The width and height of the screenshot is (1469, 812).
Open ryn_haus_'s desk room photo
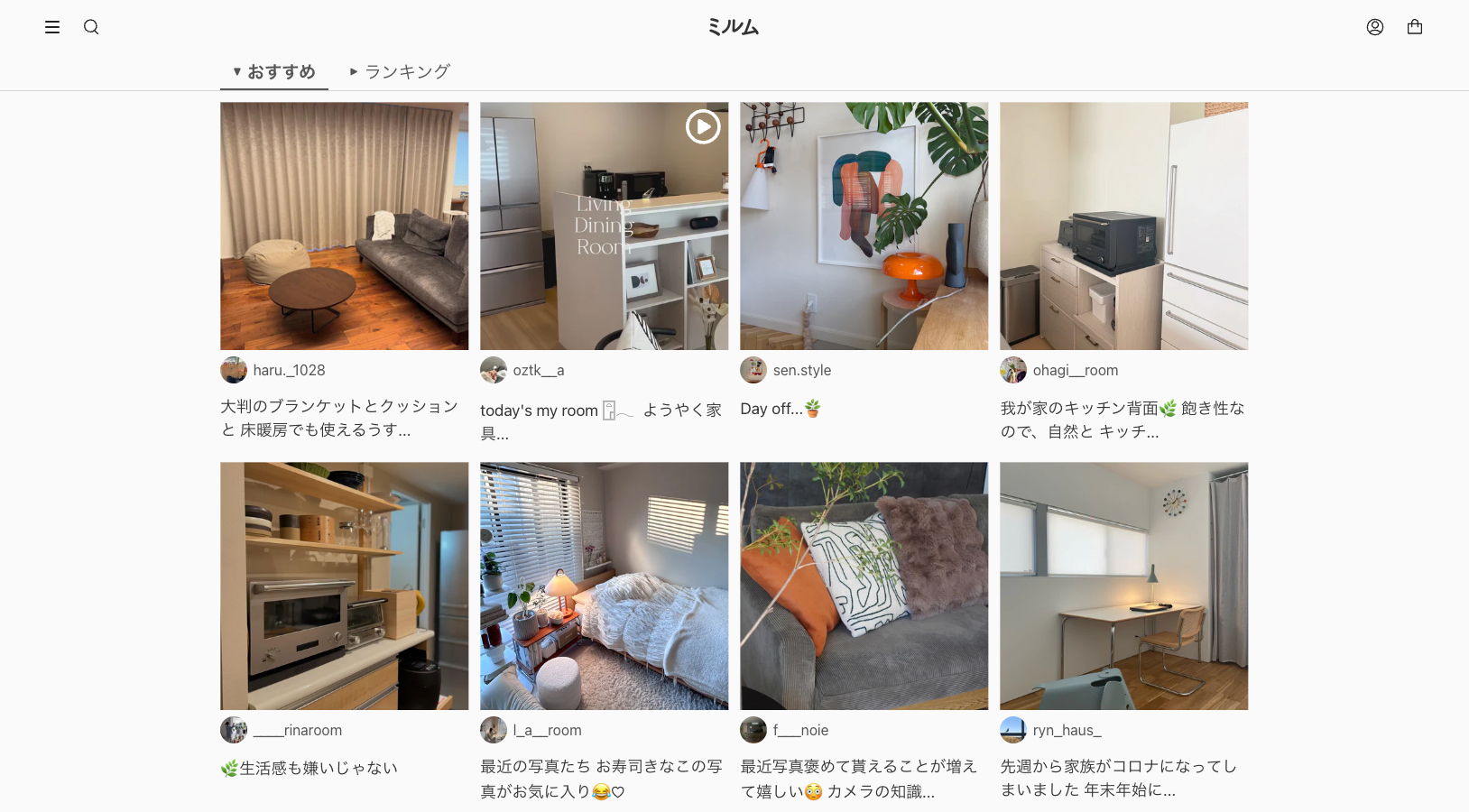1123,586
